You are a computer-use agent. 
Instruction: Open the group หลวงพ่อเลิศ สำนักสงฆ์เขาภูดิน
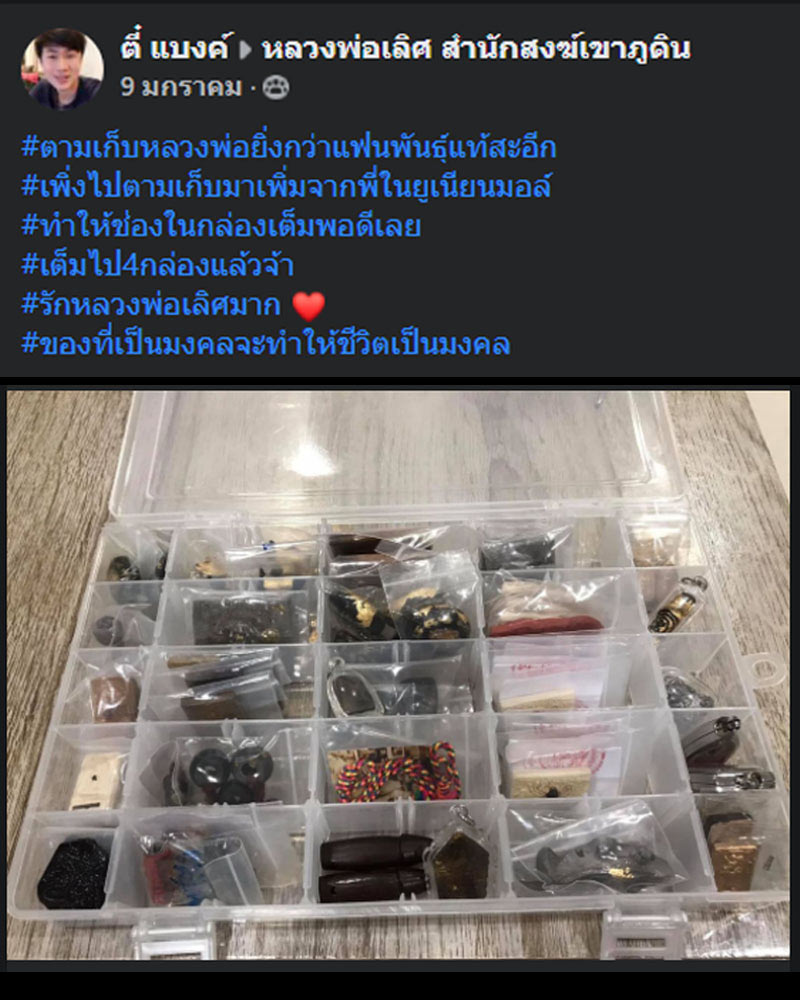(475, 49)
